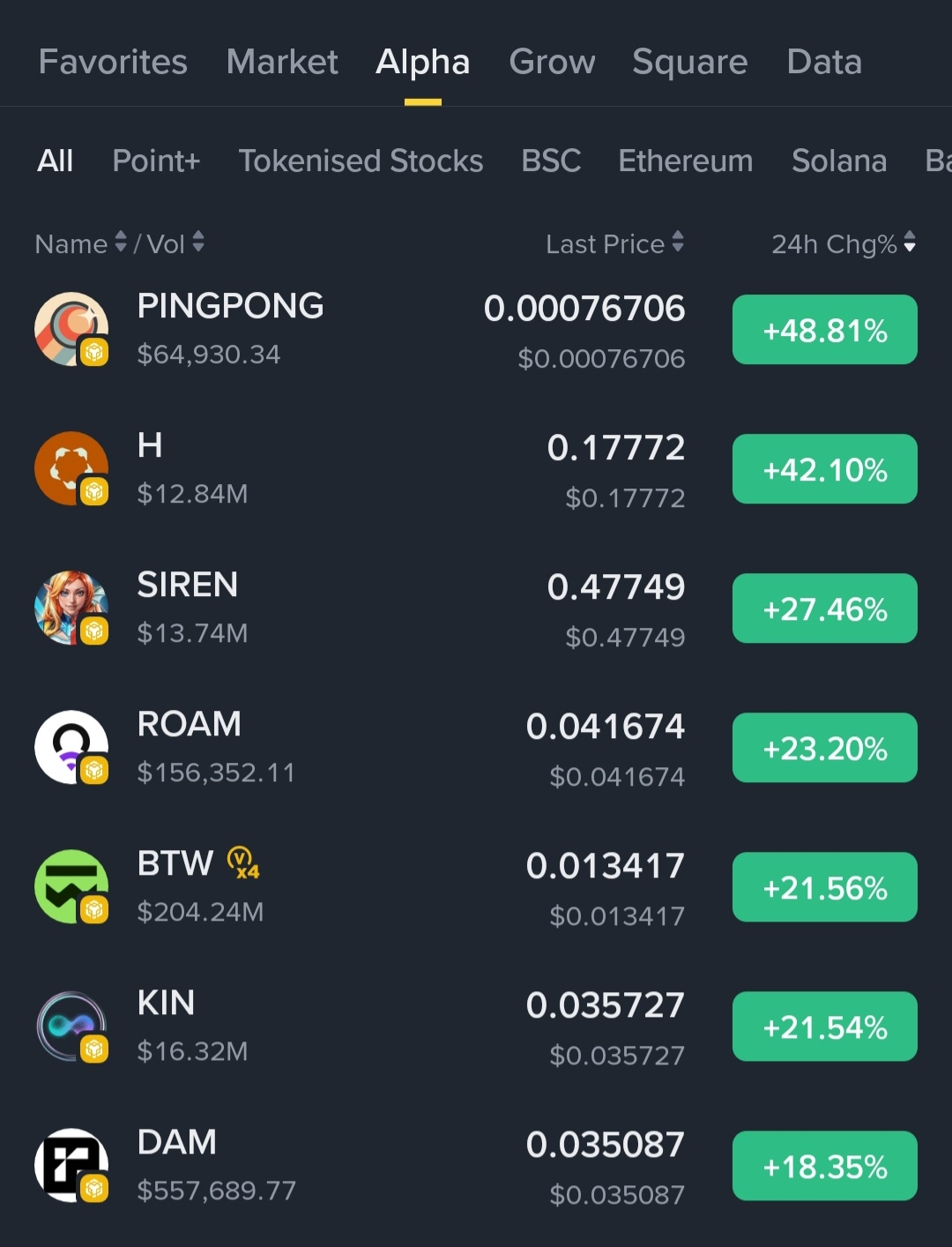Filter tokens by BSC chain

tap(551, 161)
